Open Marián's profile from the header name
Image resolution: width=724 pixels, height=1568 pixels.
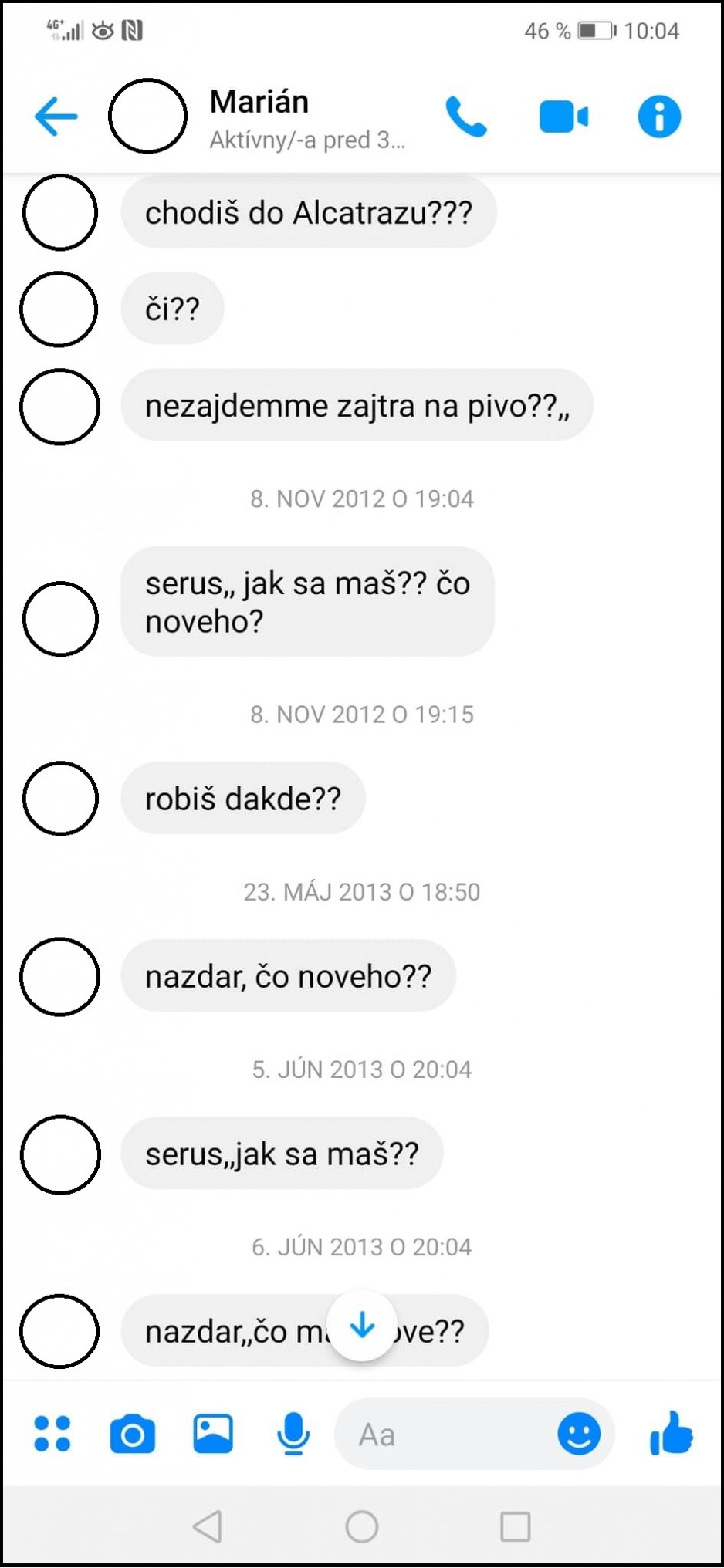[x=259, y=102]
